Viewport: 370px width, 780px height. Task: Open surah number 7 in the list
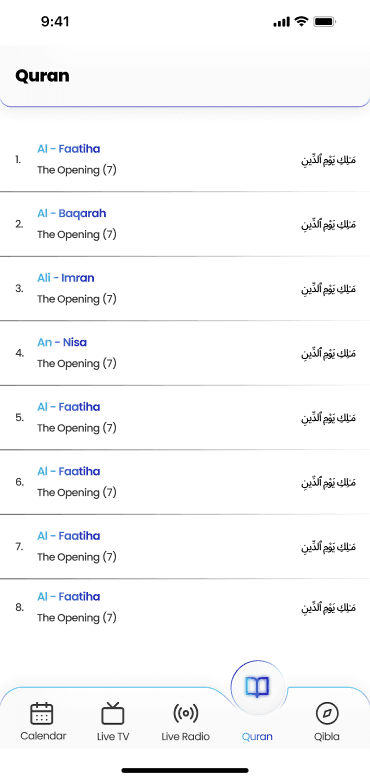185,546
